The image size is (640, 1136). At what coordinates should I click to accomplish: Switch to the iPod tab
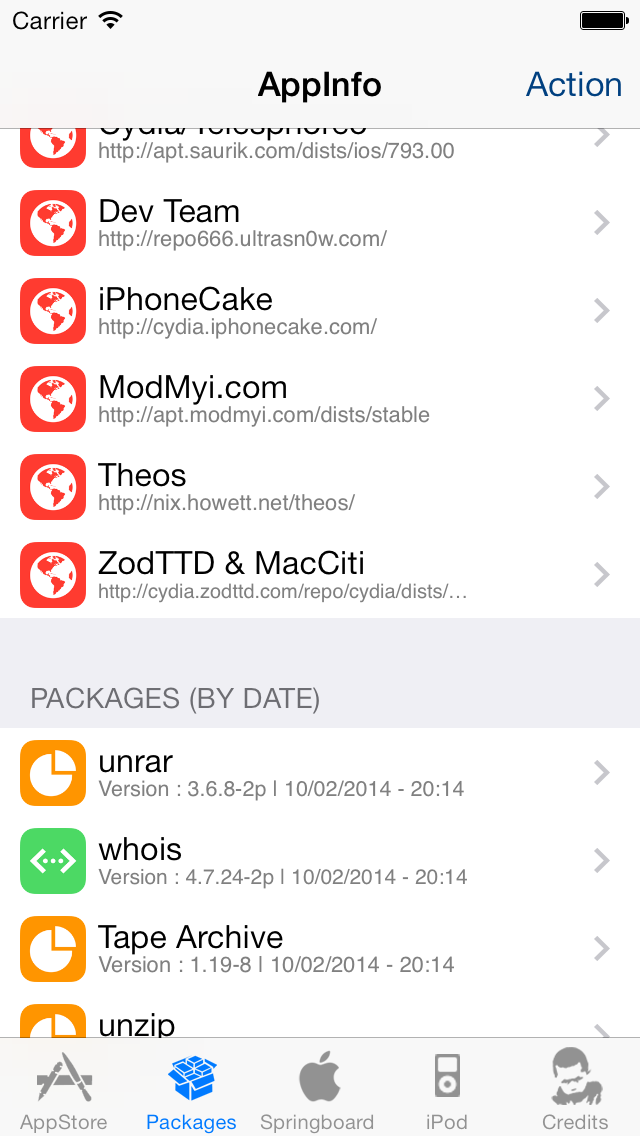[447, 1090]
